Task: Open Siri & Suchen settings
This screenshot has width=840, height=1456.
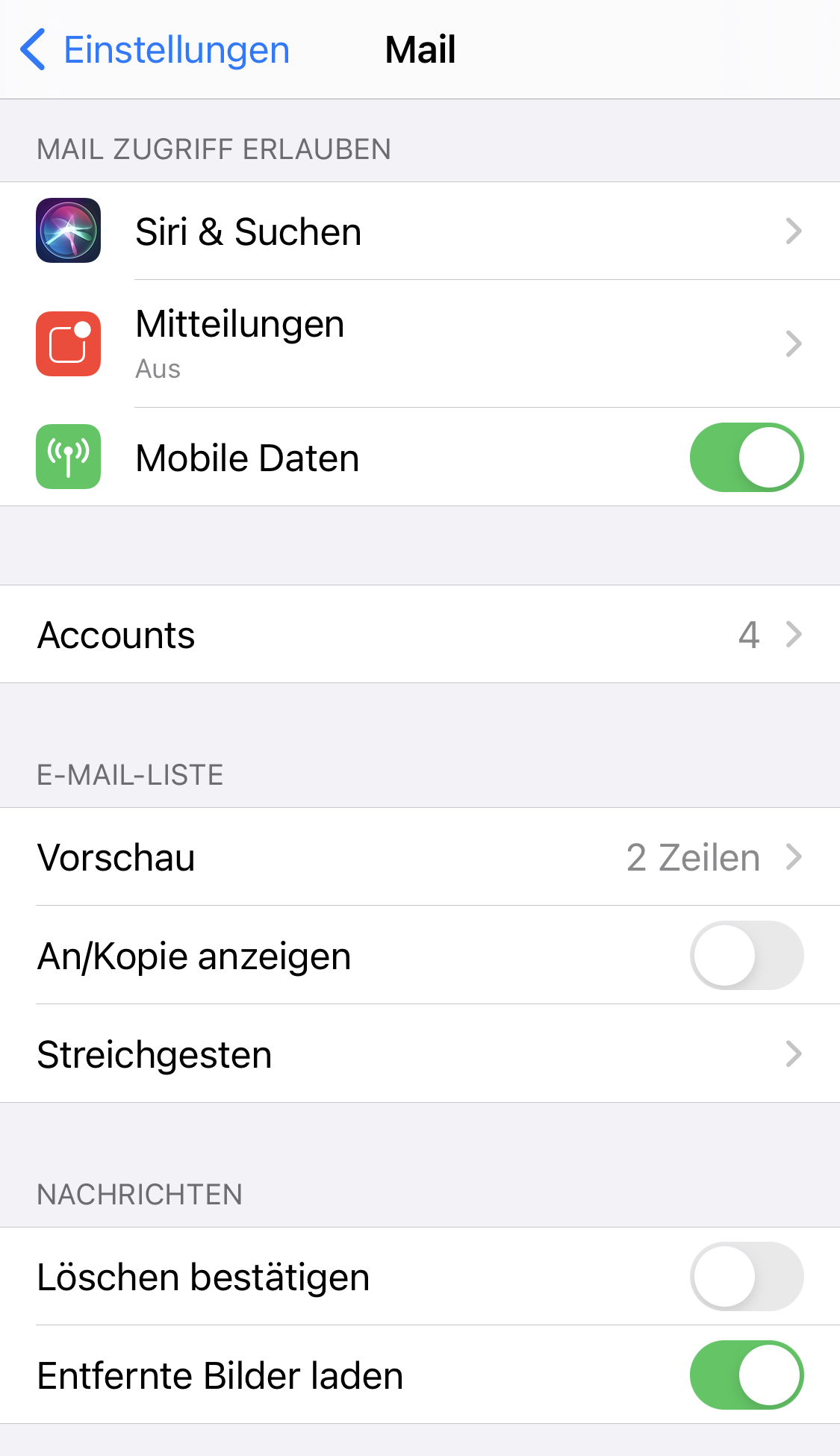Action: pyautogui.click(x=420, y=231)
